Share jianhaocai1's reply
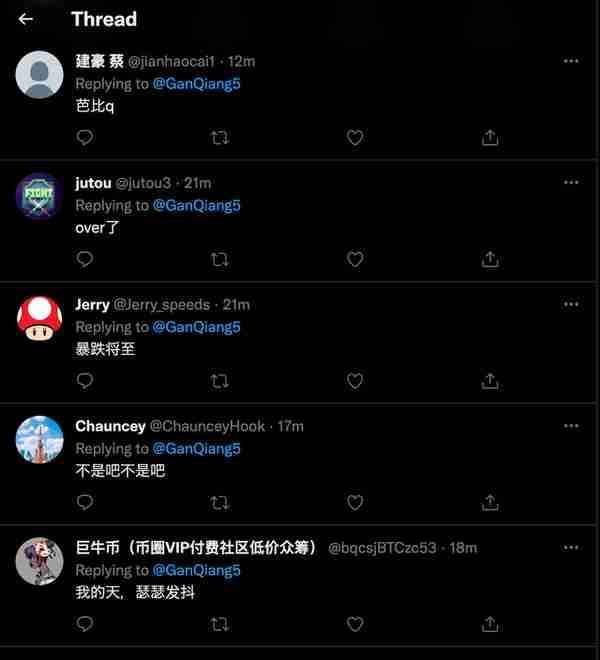The width and height of the screenshot is (600, 660). point(490,138)
